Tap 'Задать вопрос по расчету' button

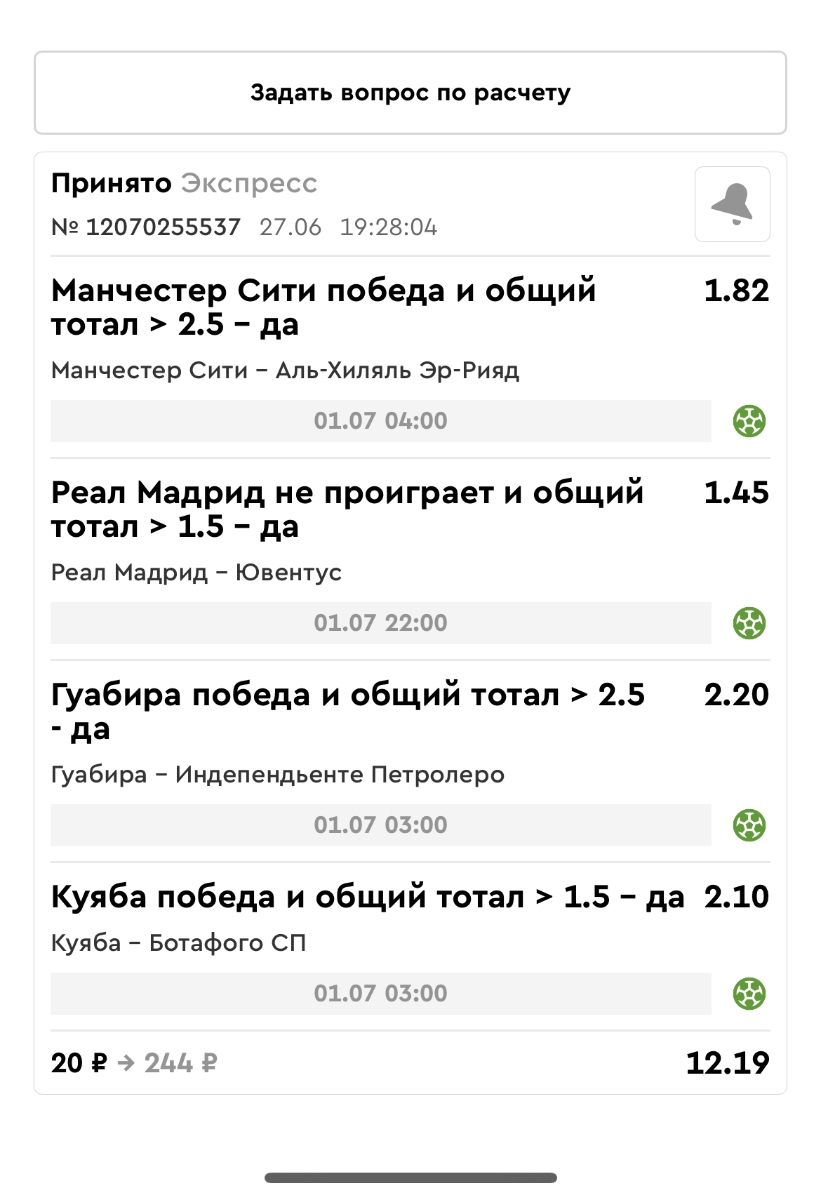(x=410, y=93)
